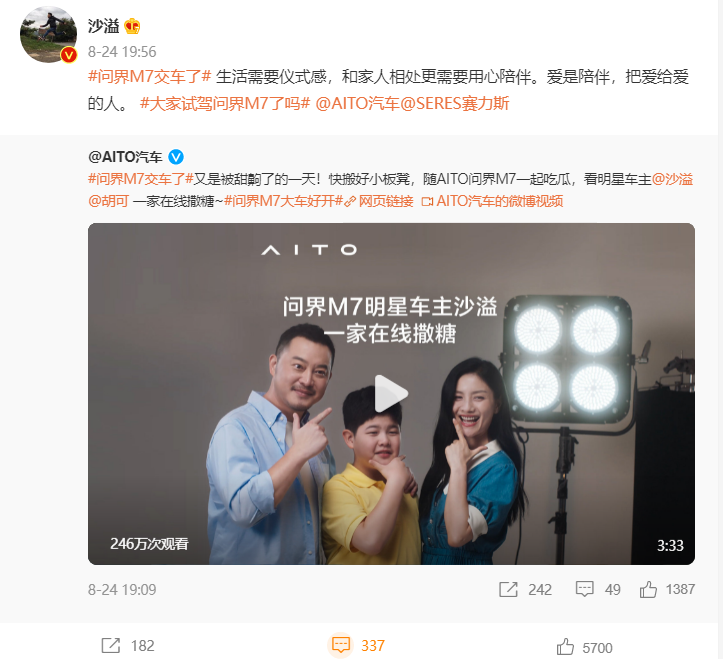Open hashtag #问界M7大车好开#

pos(284,200)
